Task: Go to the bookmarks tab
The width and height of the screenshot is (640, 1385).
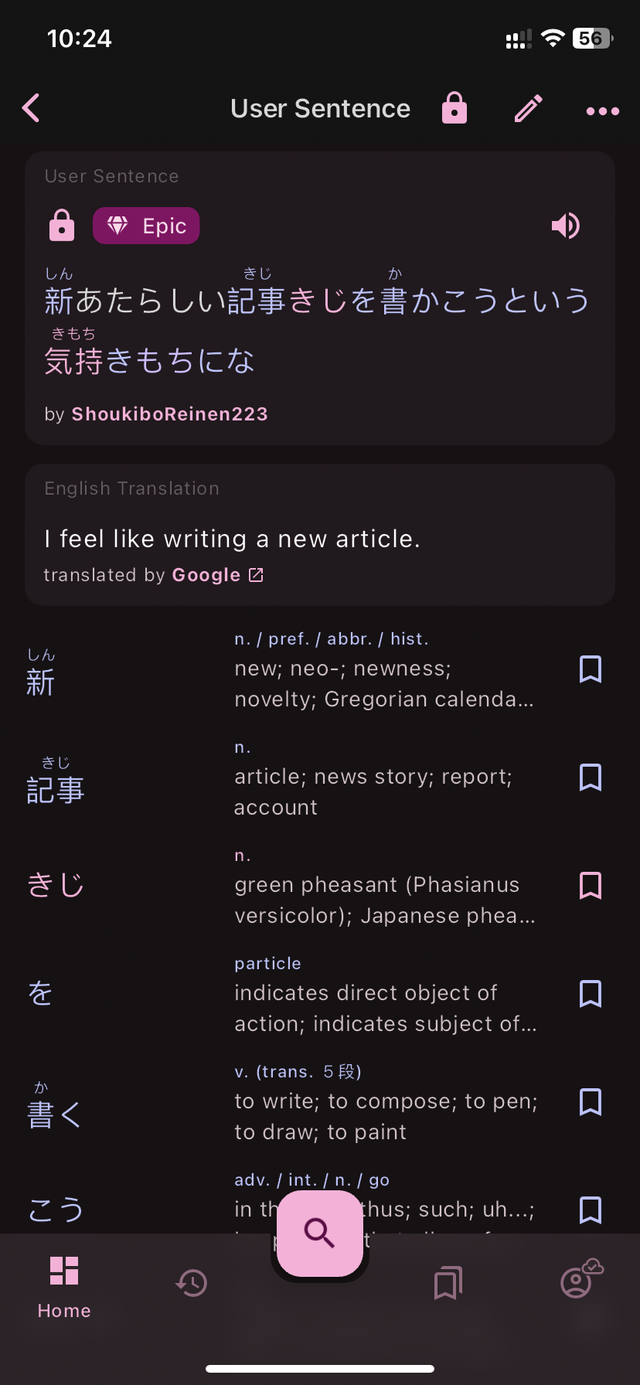Action: click(447, 1283)
